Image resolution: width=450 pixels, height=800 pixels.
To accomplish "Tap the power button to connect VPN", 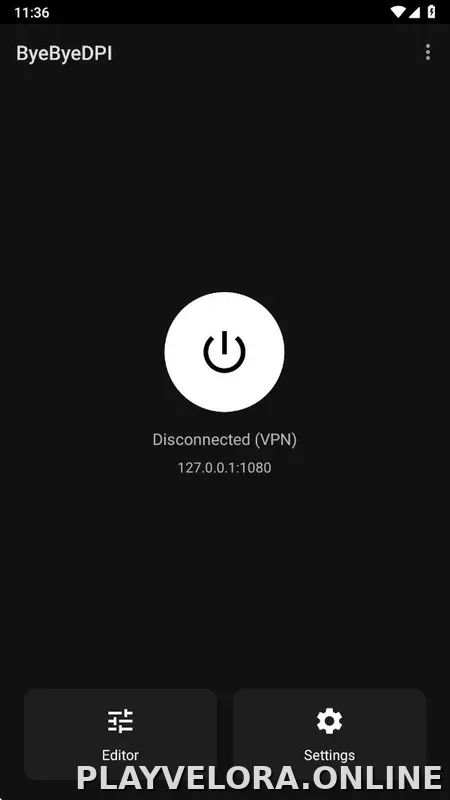I will click(x=224, y=352).
